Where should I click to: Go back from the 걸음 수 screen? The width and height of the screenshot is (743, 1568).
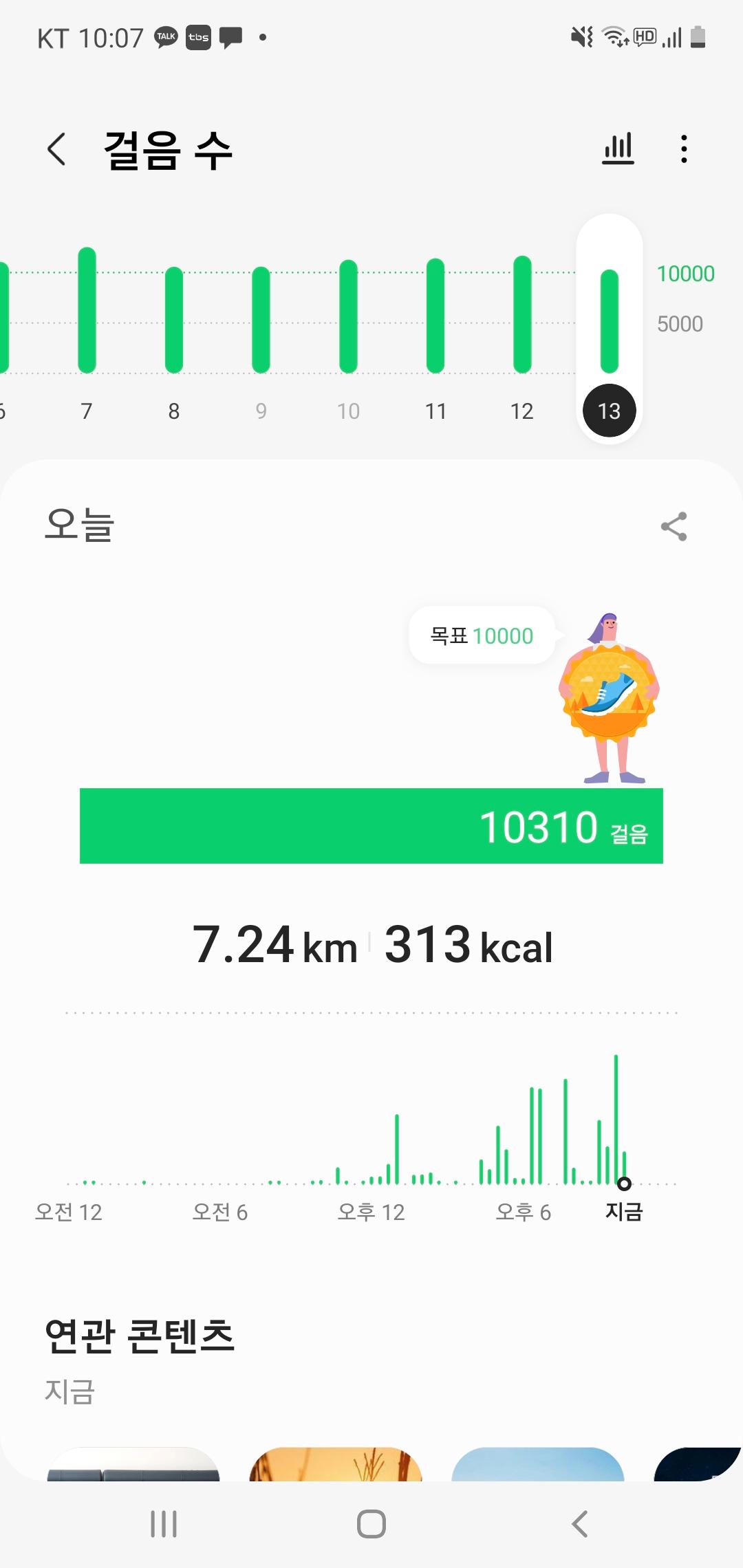click(x=56, y=149)
